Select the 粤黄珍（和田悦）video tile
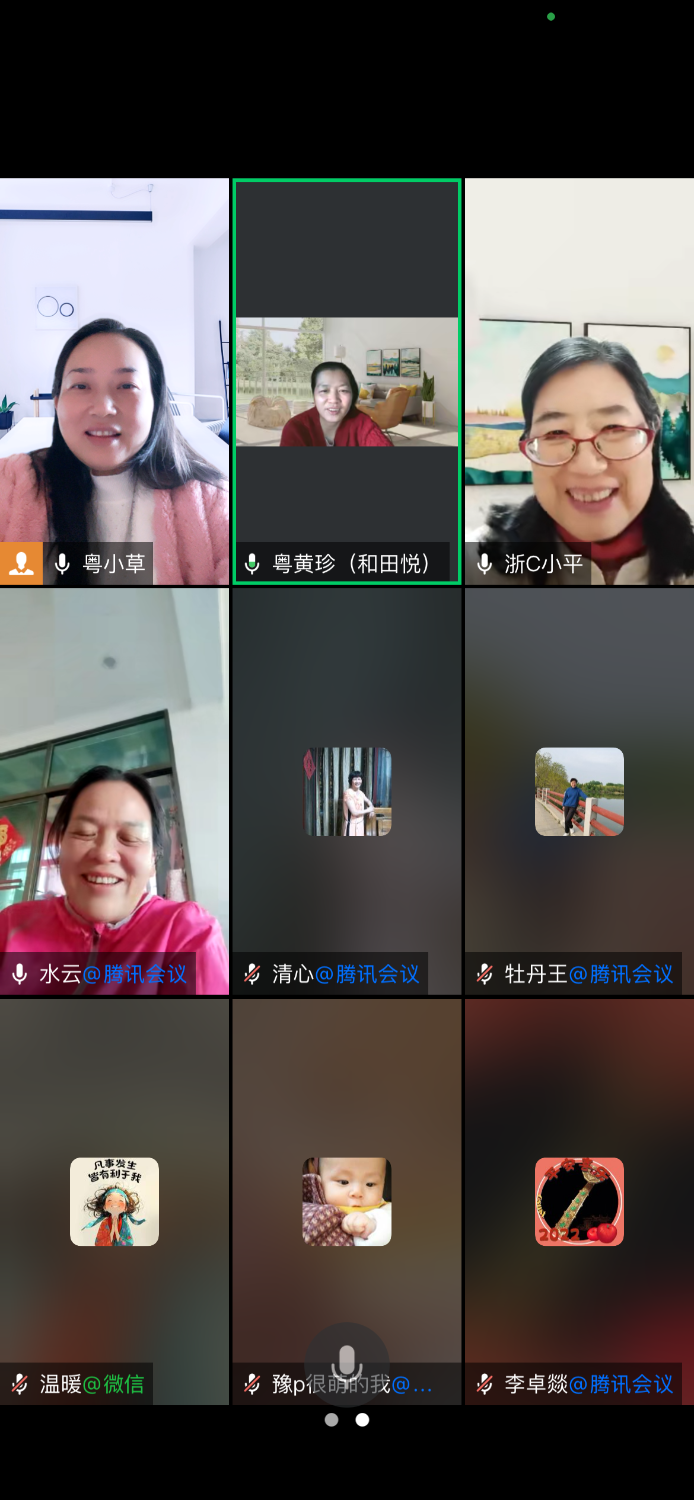This screenshot has width=694, height=1500. (347, 381)
